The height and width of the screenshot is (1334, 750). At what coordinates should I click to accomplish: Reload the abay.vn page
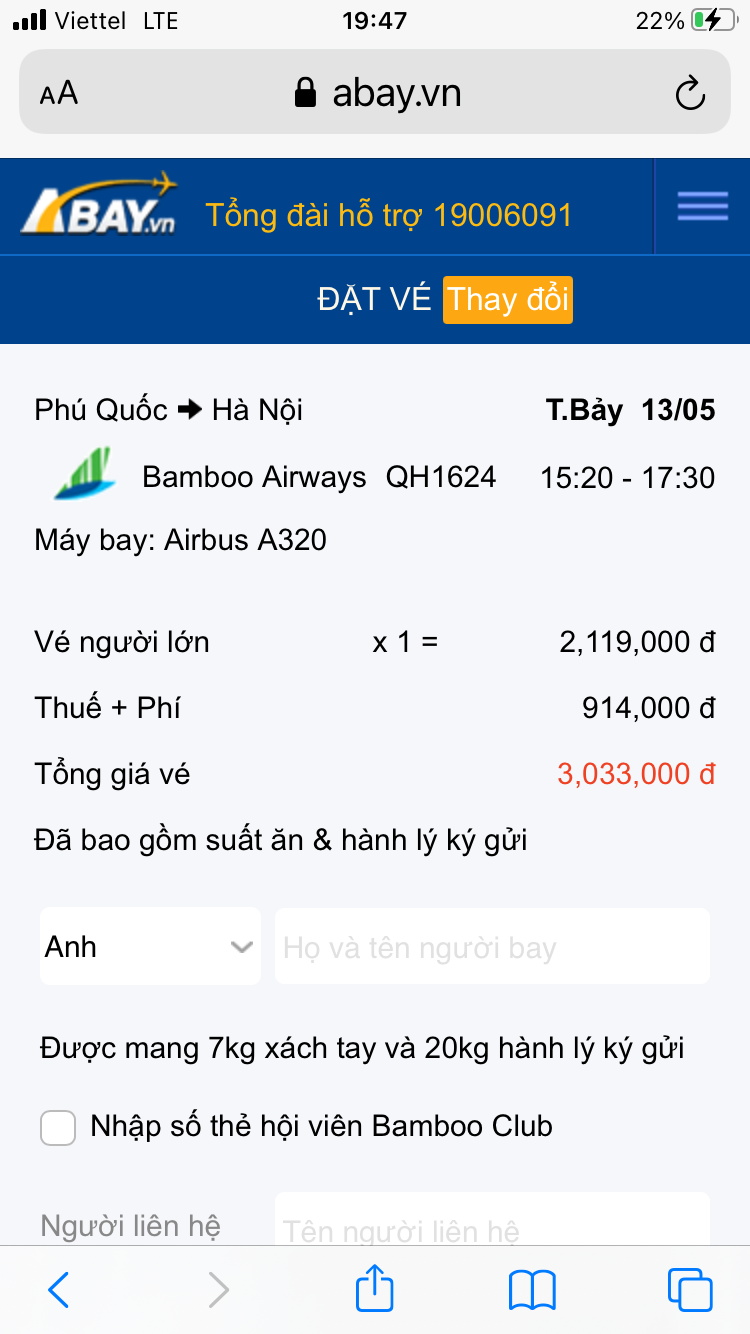(x=690, y=94)
